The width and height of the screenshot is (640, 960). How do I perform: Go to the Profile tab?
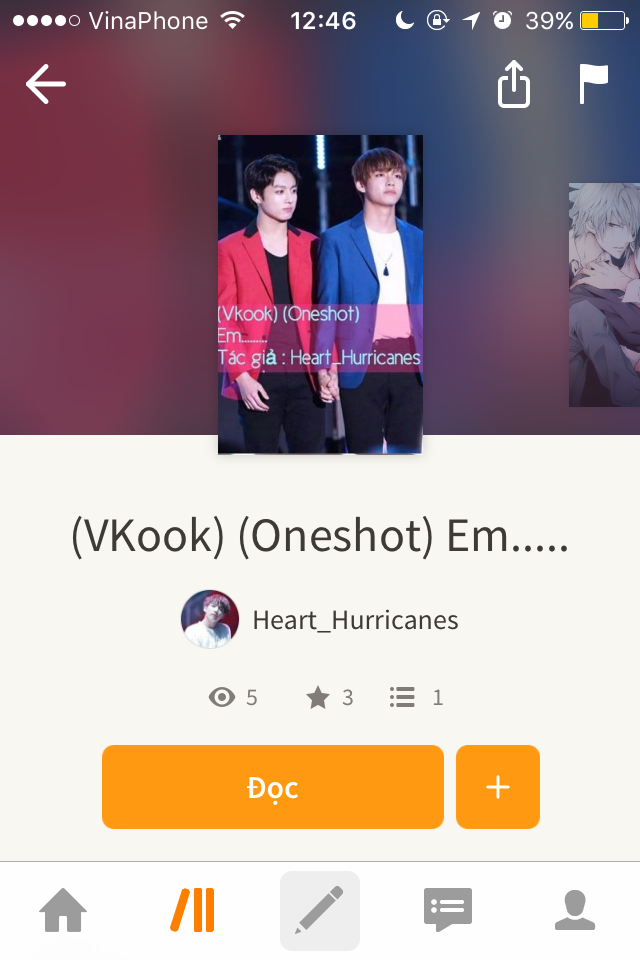point(575,910)
